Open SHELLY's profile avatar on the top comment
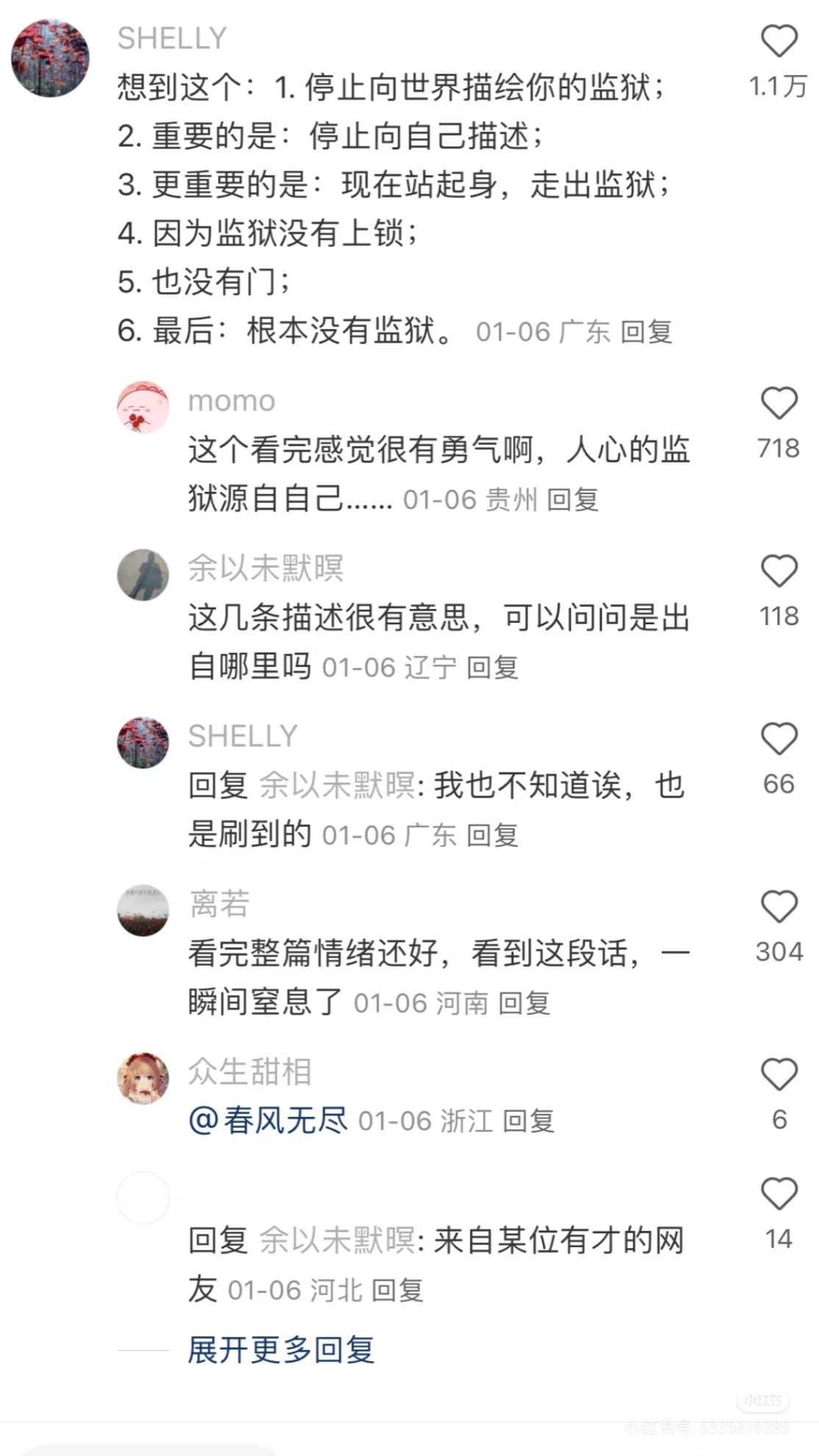 pyautogui.click(x=50, y=59)
